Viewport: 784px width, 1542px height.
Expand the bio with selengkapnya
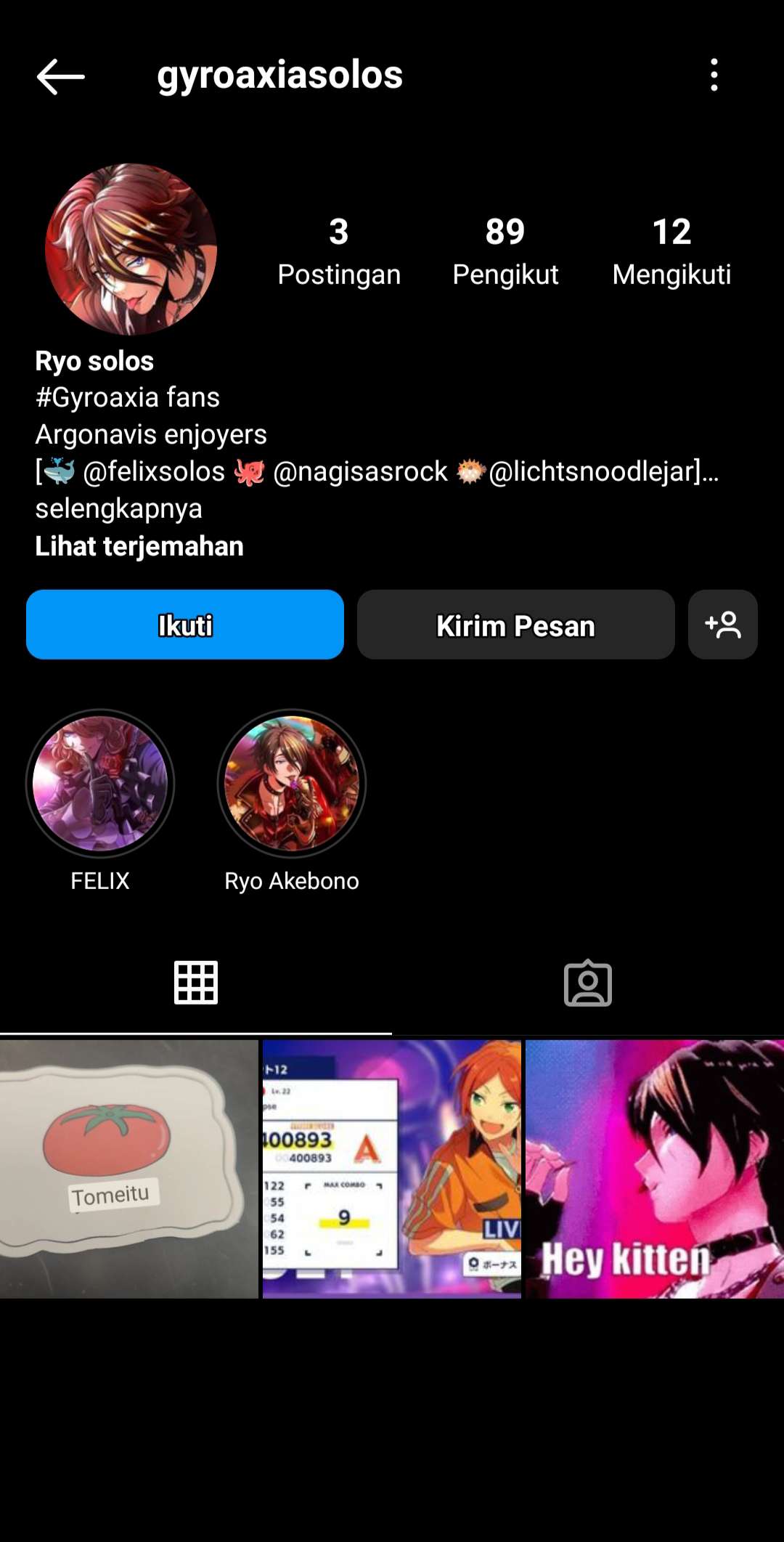point(118,508)
